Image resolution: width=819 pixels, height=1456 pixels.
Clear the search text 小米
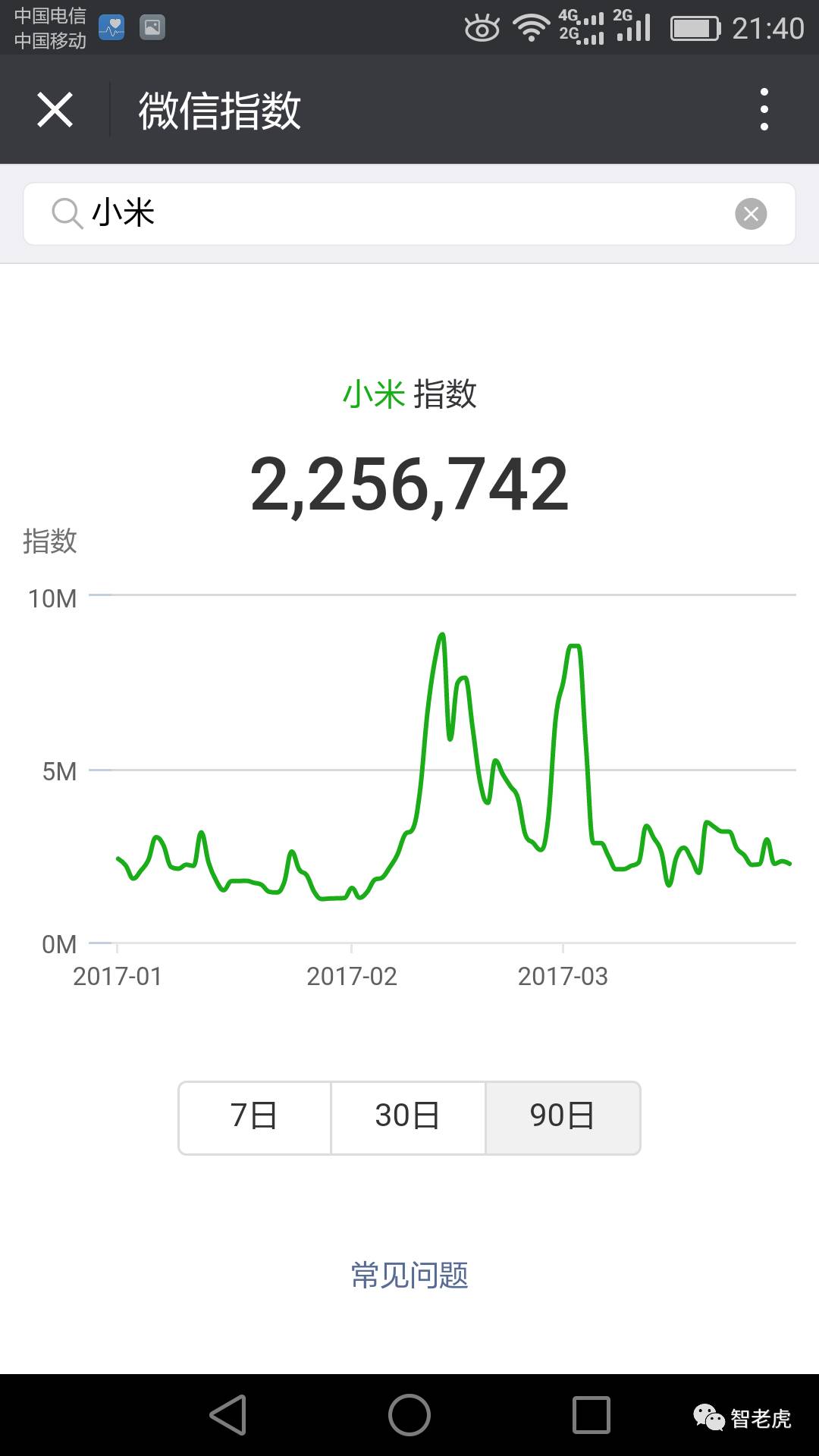tap(751, 214)
